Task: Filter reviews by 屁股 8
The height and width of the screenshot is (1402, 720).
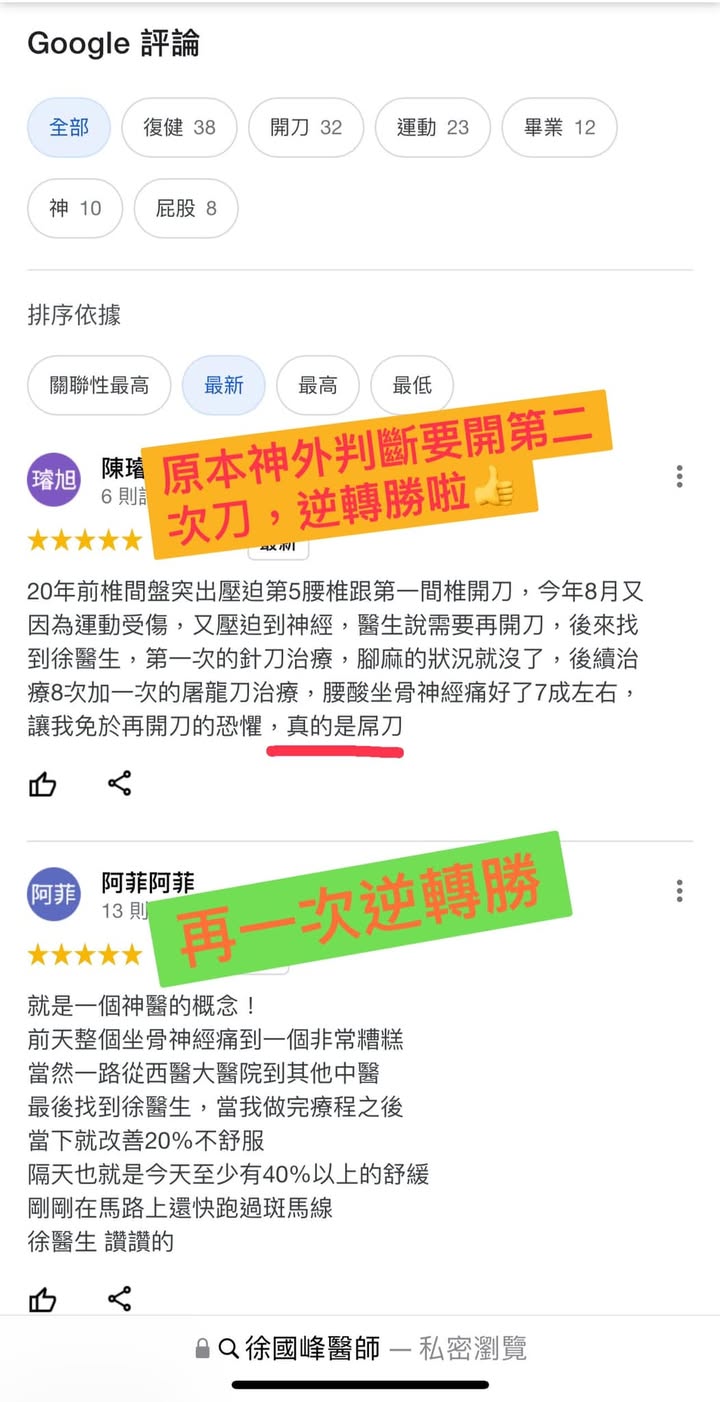Action: coord(186,208)
